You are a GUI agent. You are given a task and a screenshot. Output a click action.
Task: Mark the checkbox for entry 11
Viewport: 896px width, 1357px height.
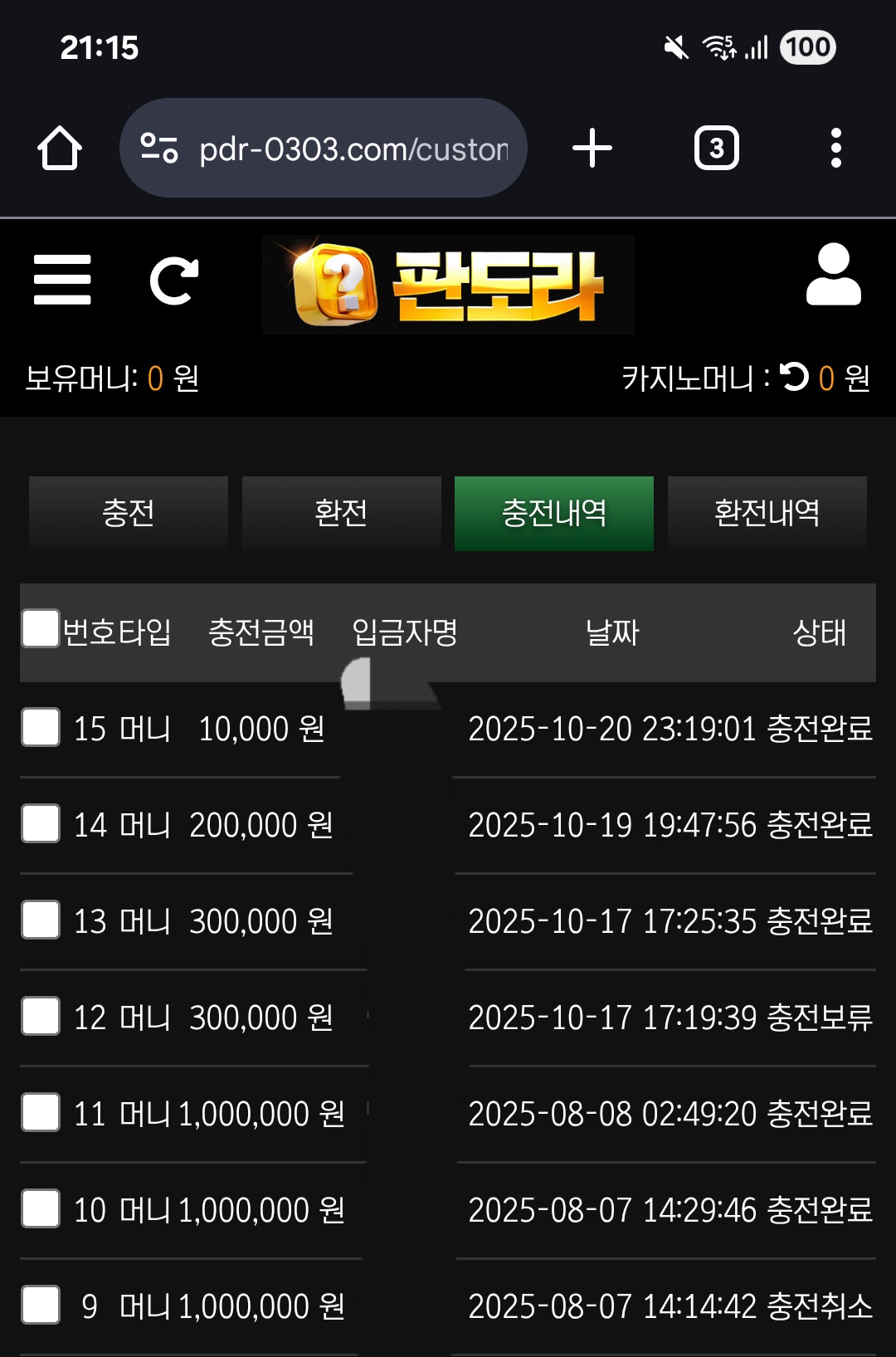click(41, 1112)
